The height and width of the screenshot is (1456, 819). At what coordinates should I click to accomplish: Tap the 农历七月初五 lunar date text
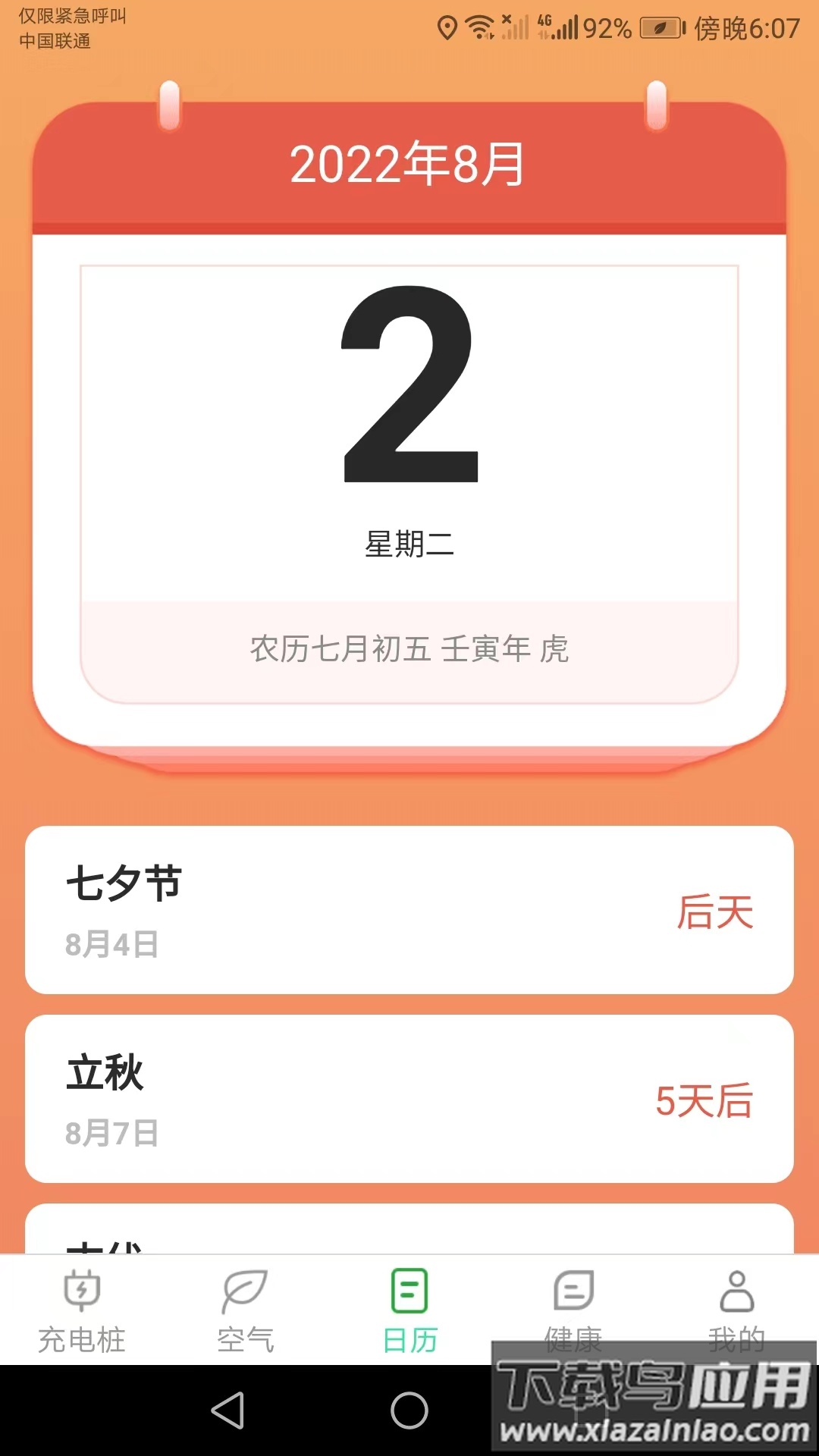409,648
